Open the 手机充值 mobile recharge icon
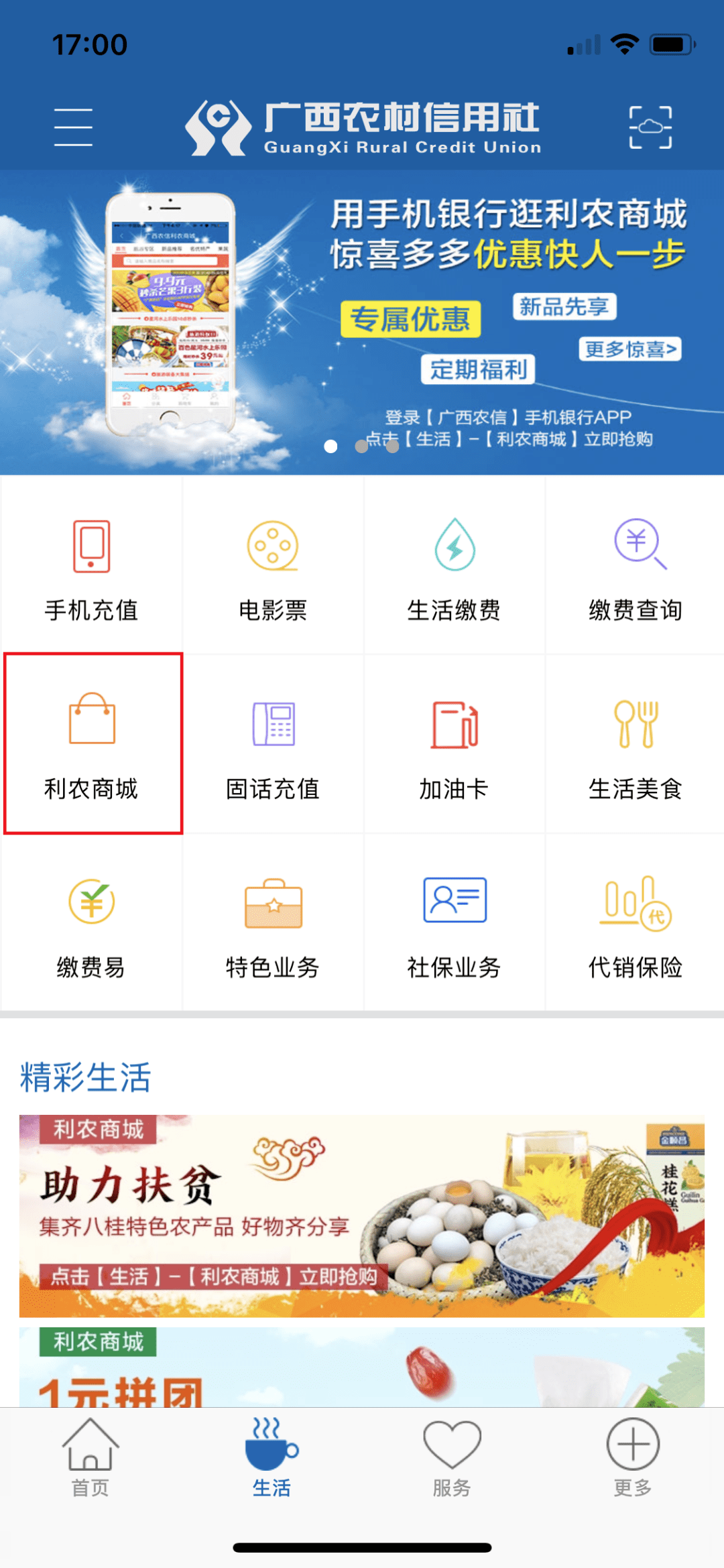The width and height of the screenshot is (724, 1568). [90, 570]
